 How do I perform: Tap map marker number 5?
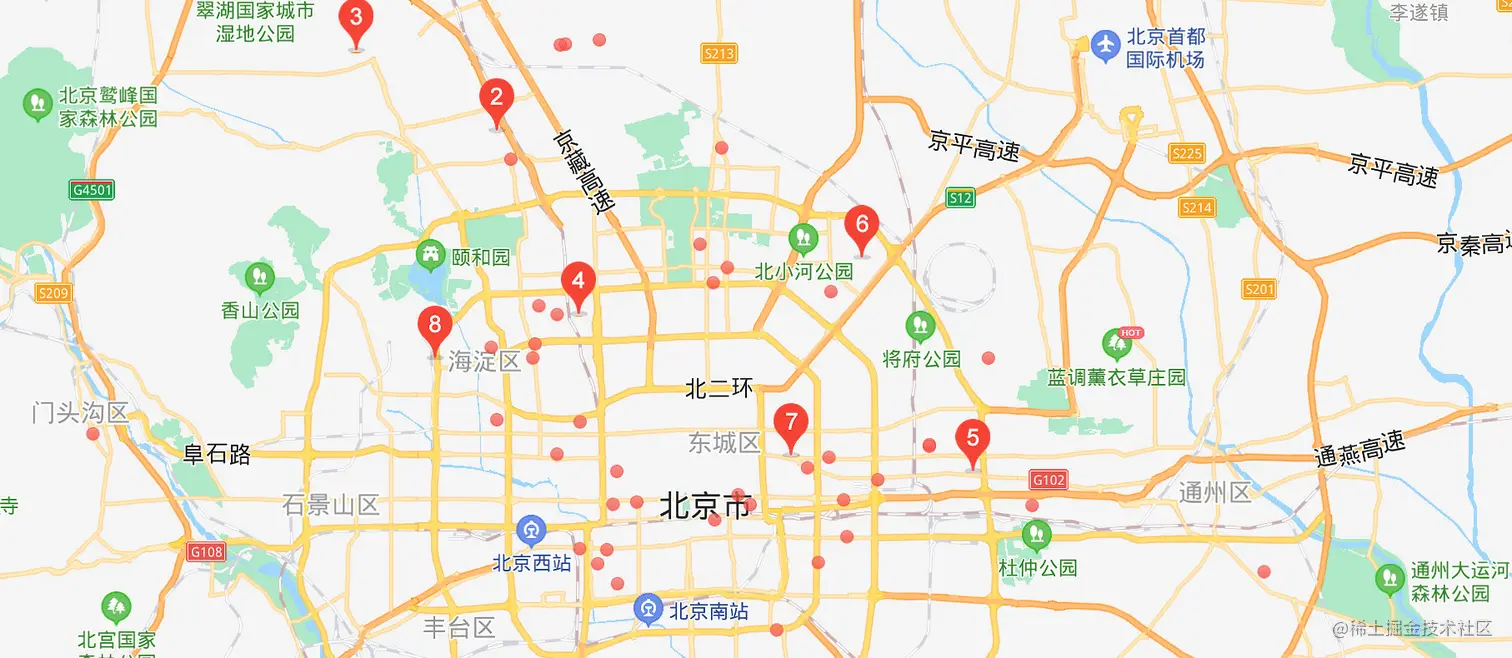pyautogui.click(x=972, y=438)
